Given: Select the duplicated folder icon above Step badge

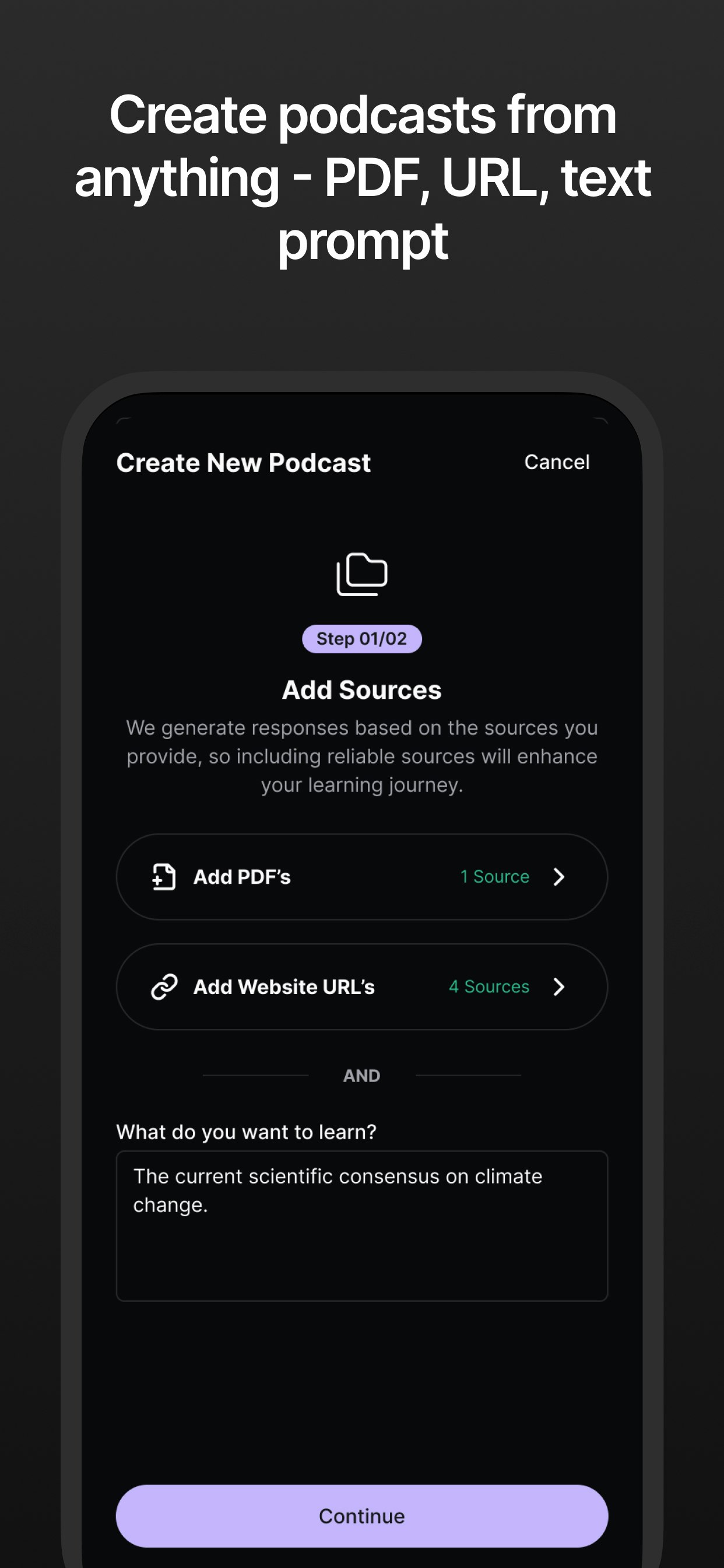Looking at the screenshot, I should click(x=362, y=573).
